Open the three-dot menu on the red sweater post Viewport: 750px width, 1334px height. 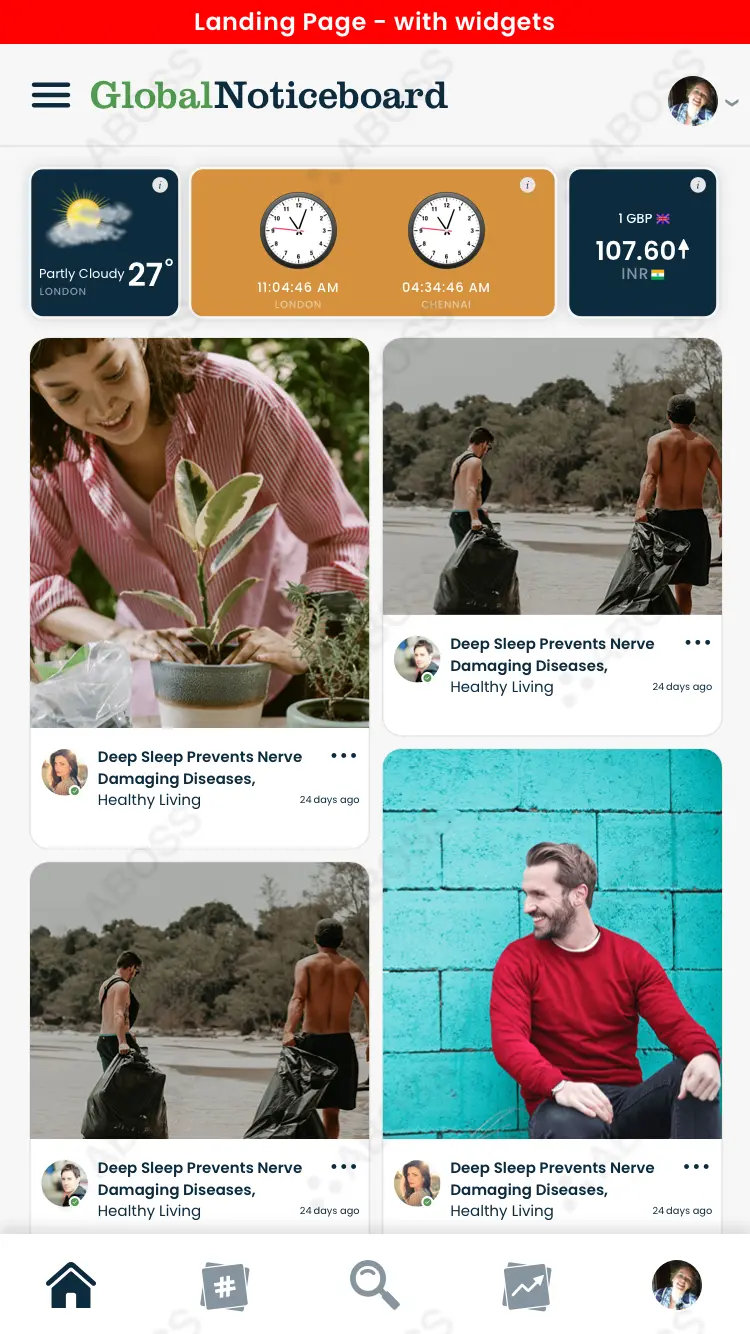(x=696, y=1167)
